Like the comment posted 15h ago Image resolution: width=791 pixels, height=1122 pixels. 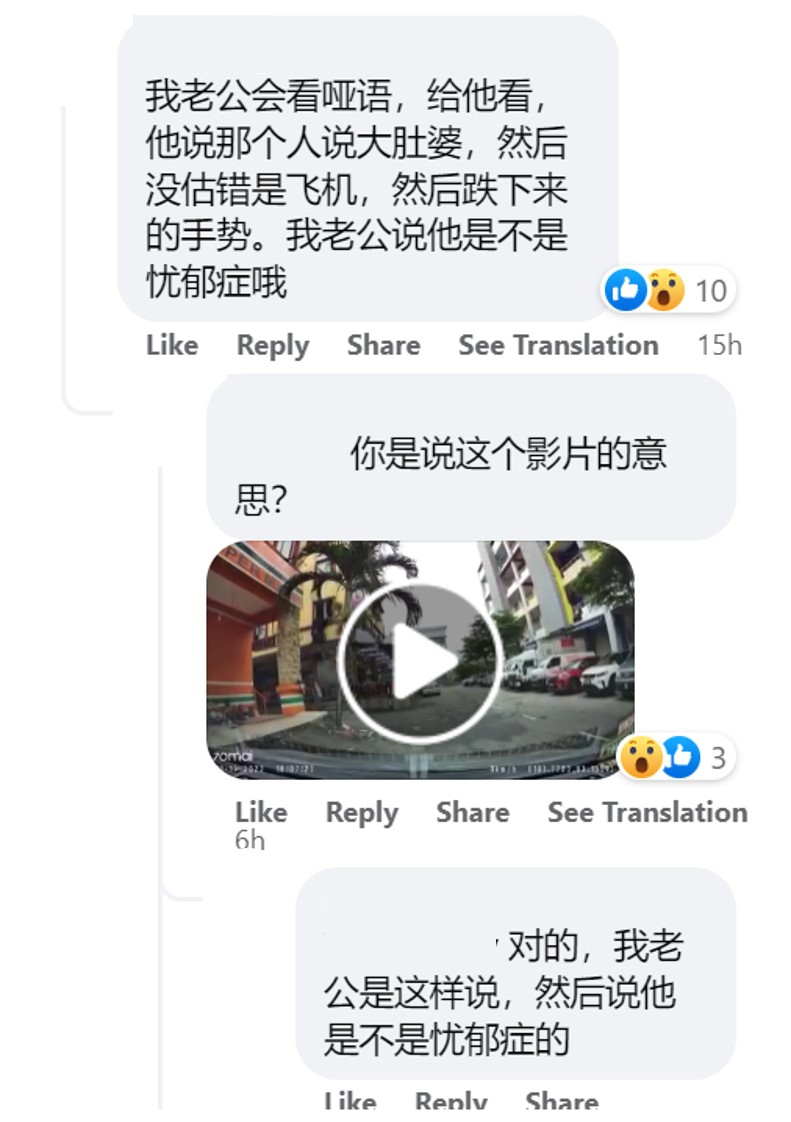(x=172, y=345)
